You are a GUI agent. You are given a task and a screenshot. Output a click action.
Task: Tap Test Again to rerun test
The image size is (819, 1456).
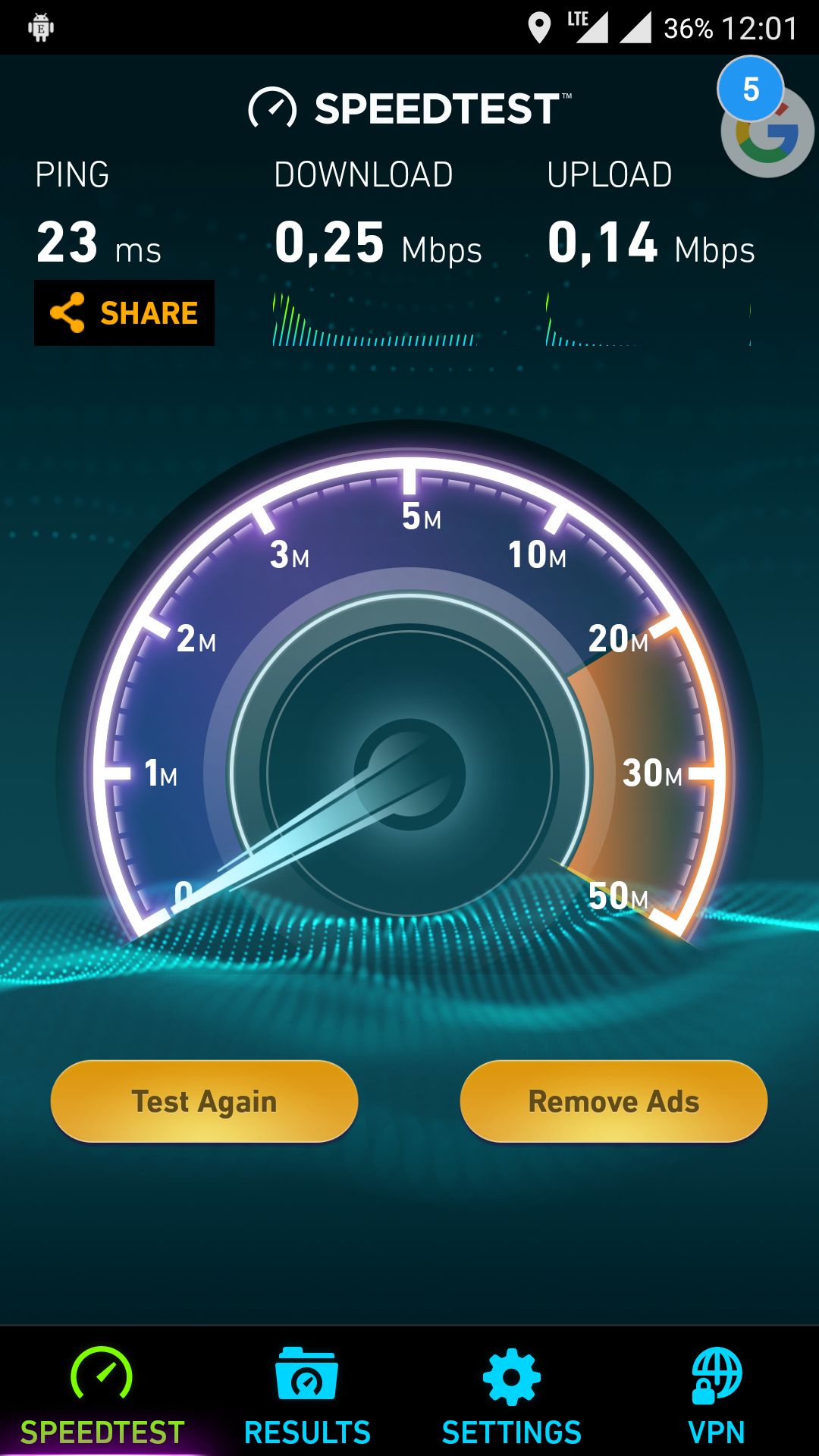(204, 1101)
